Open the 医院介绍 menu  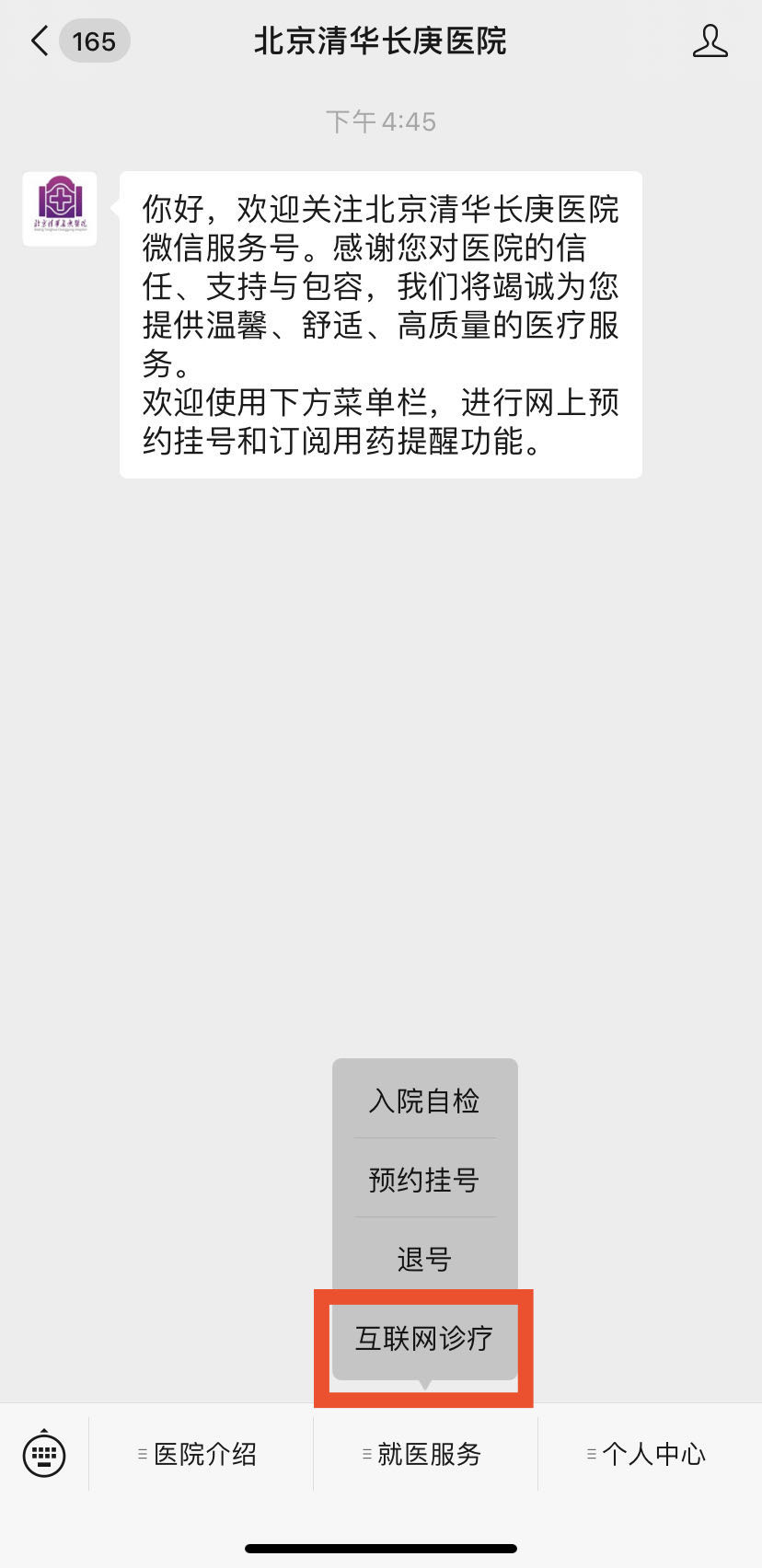point(201,1454)
